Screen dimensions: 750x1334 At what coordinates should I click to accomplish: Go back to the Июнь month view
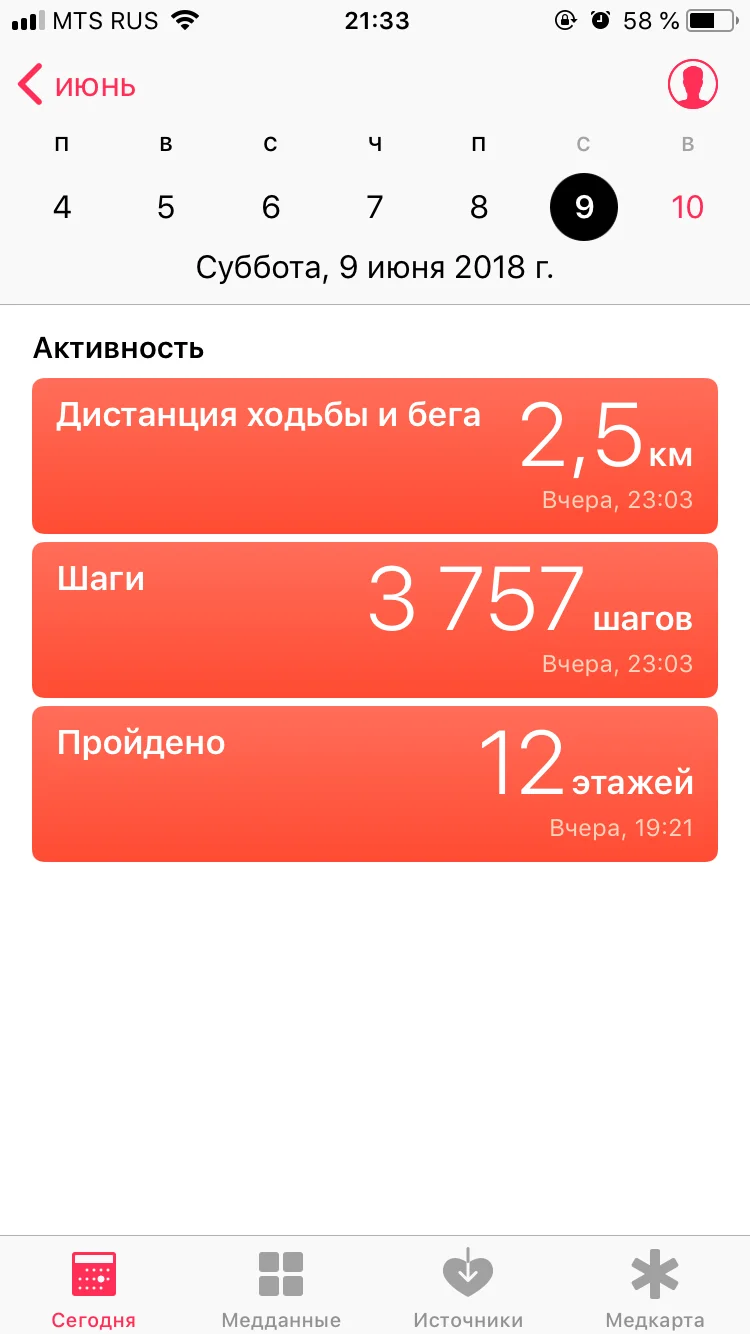click(78, 86)
